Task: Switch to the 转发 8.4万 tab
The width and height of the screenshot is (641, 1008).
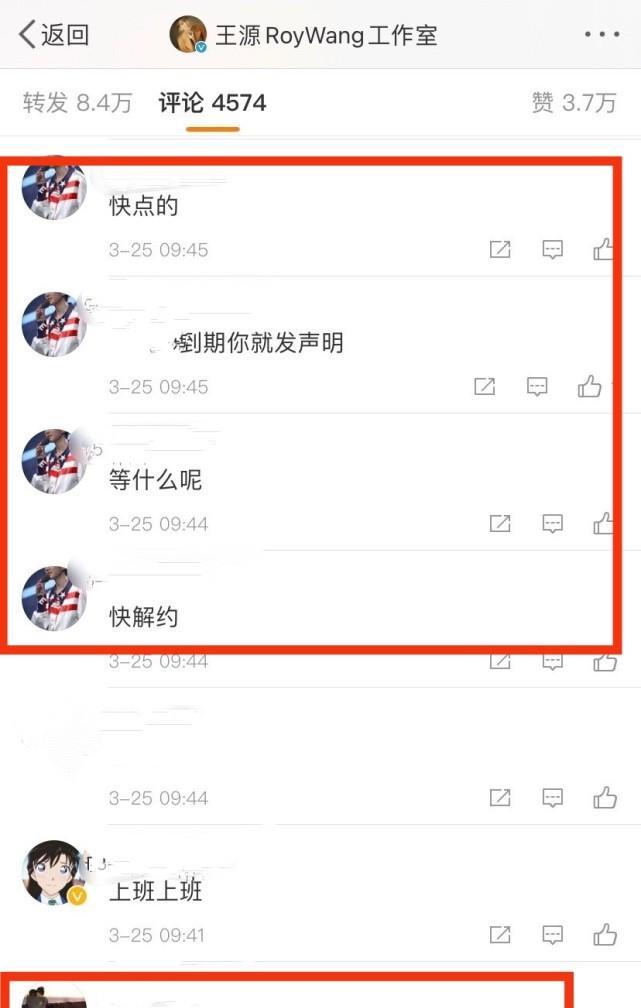Action: tap(77, 102)
